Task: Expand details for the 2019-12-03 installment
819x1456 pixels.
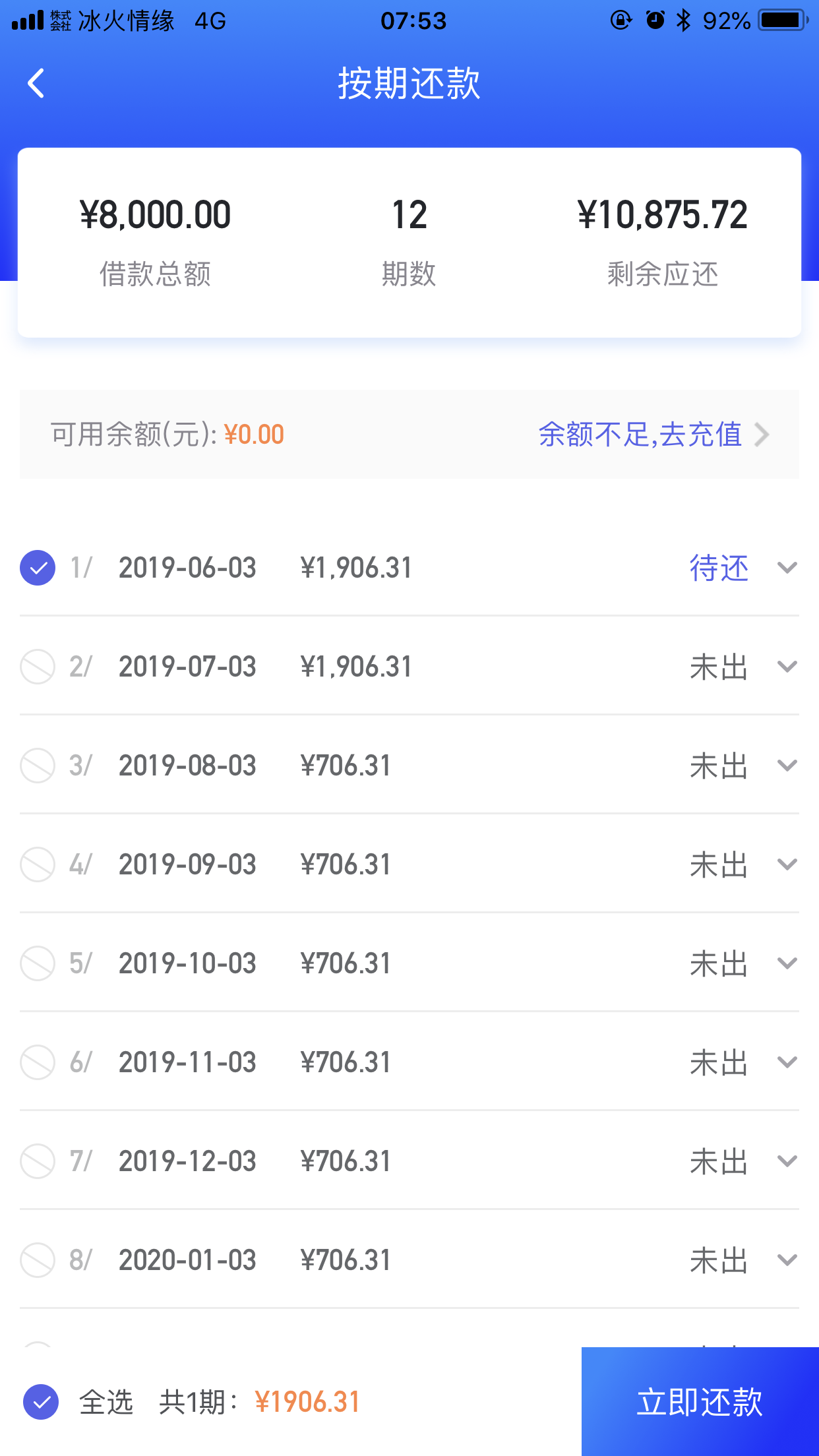Action: [x=787, y=1161]
